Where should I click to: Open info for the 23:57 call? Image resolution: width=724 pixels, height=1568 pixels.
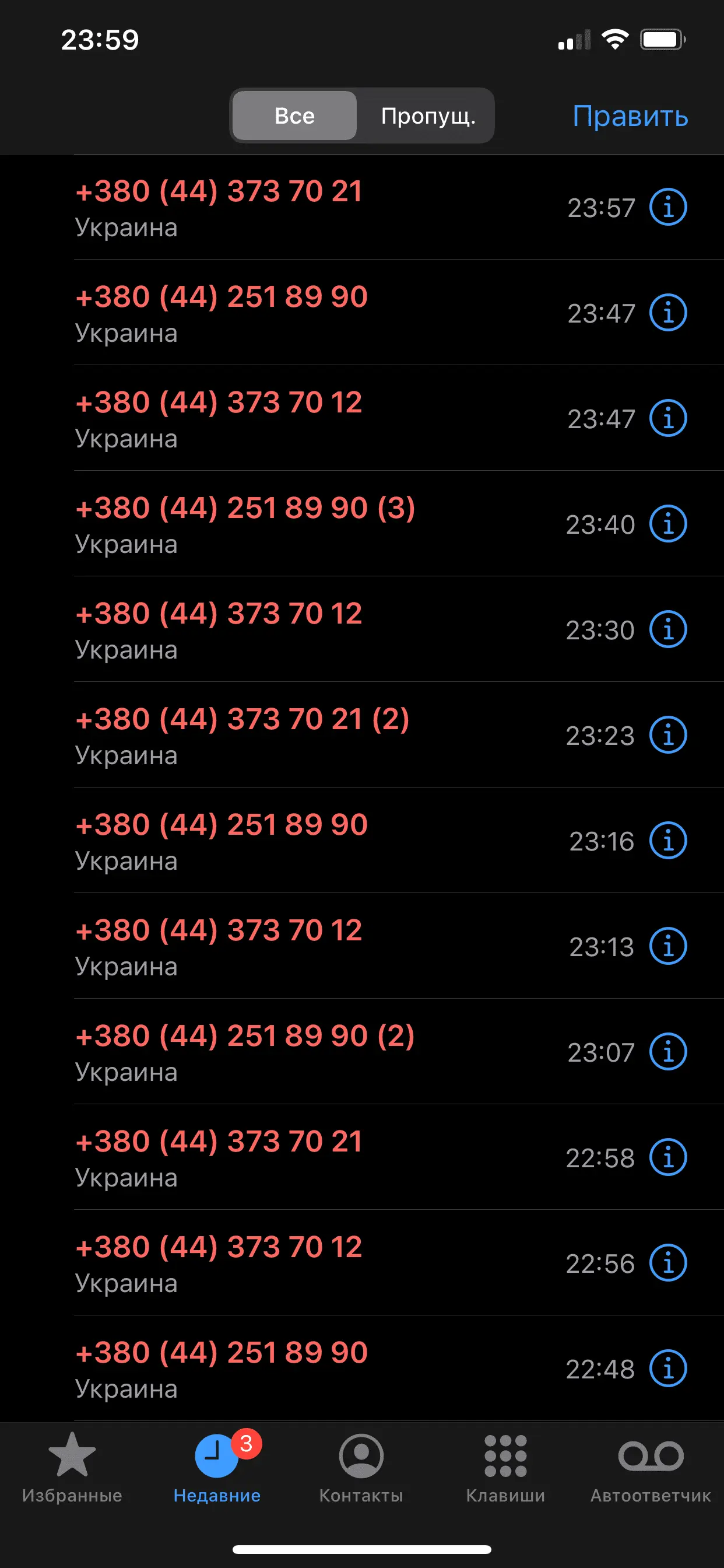pos(667,208)
